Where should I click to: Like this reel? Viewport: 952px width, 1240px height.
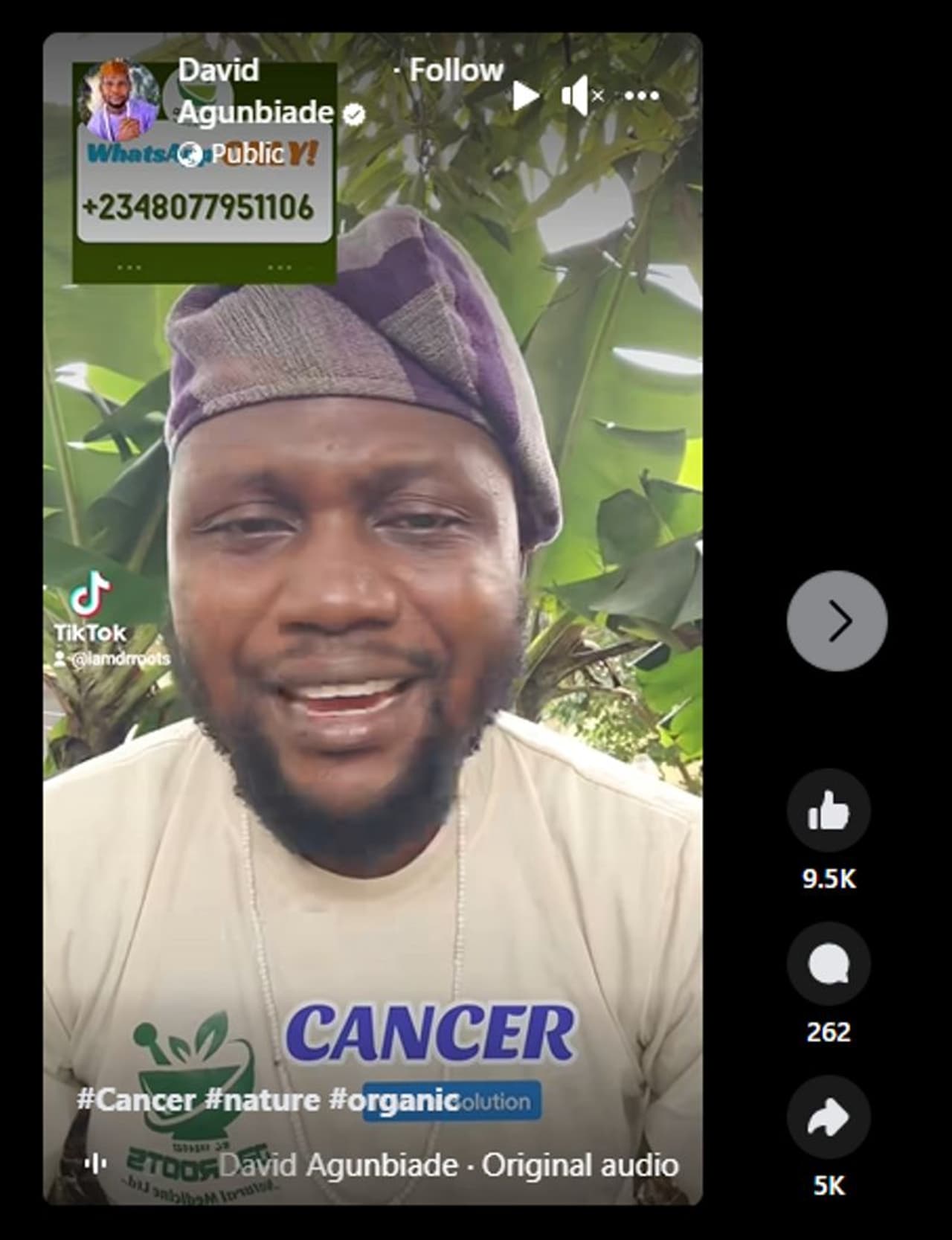coord(828,811)
